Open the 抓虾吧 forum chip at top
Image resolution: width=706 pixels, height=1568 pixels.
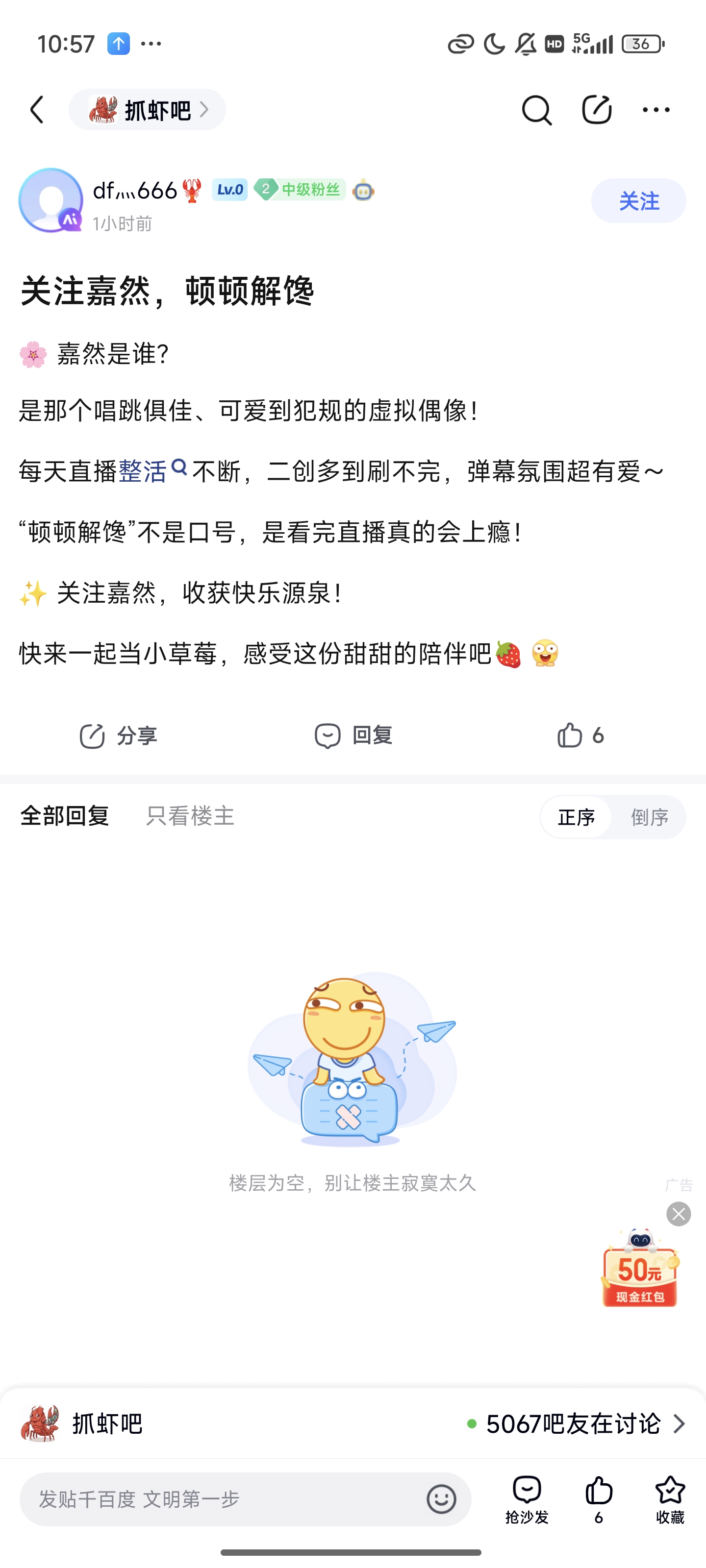tap(148, 110)
